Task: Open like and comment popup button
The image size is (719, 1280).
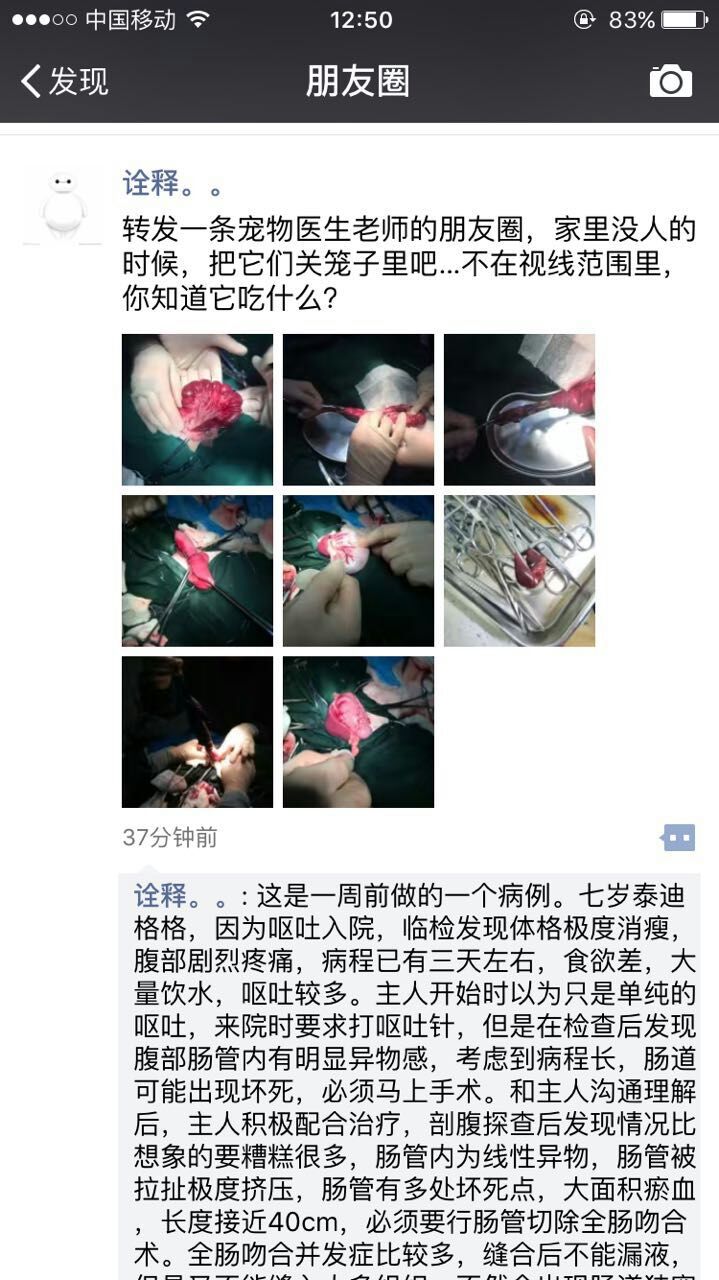Action: tap(678, 837)
